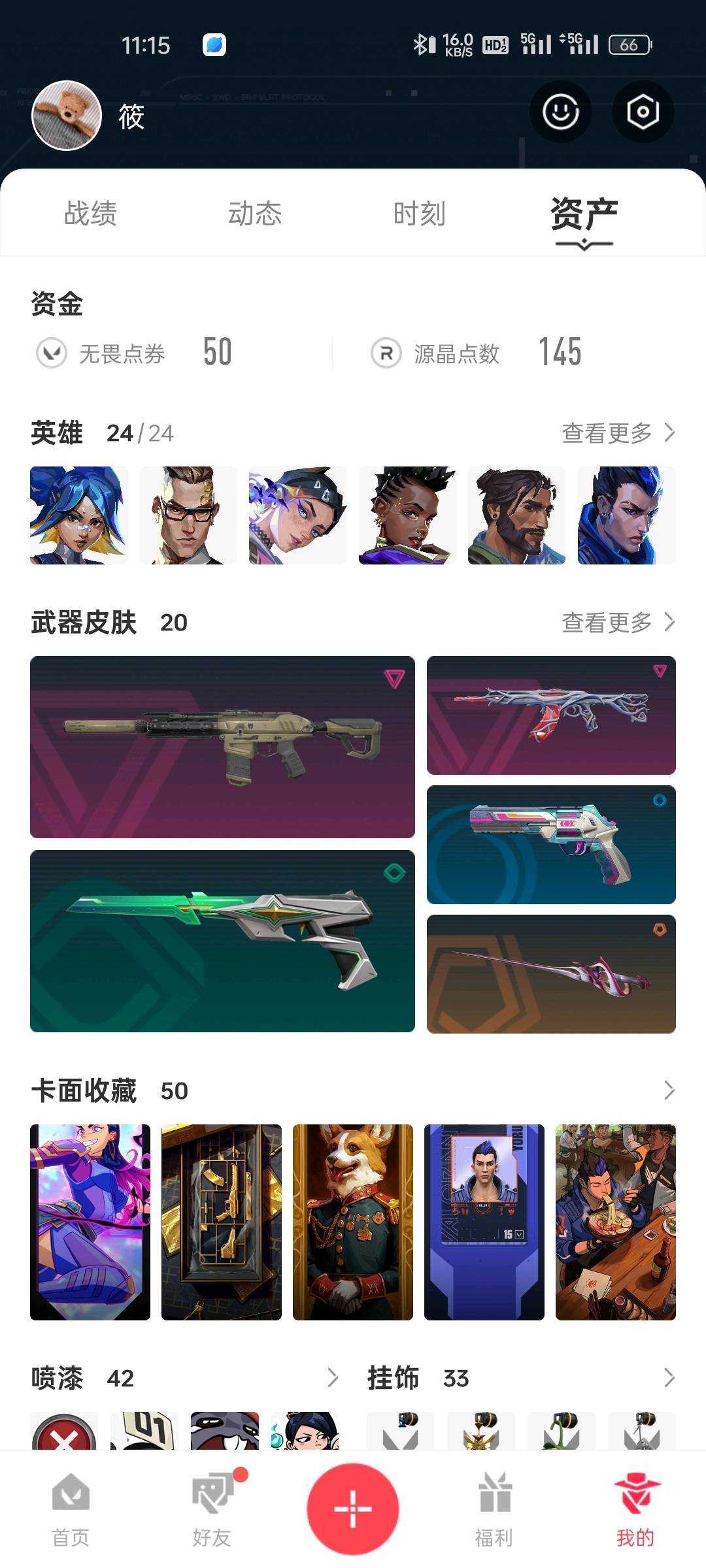Switch to the 动态 tab
Image resolution: width=706 pixels, height=1568 pixels.
[x=255, y=214]
